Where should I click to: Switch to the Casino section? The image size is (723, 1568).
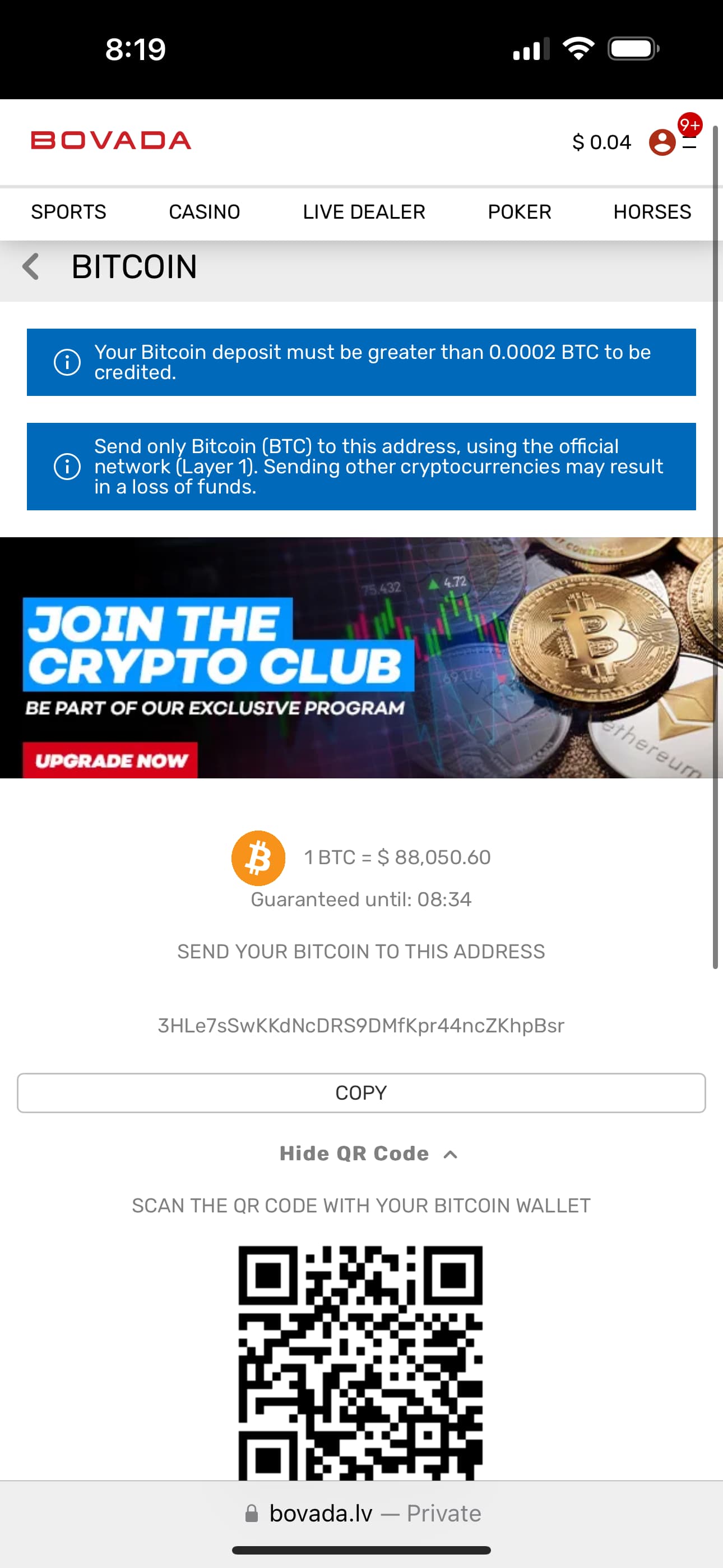click(204, 212)
